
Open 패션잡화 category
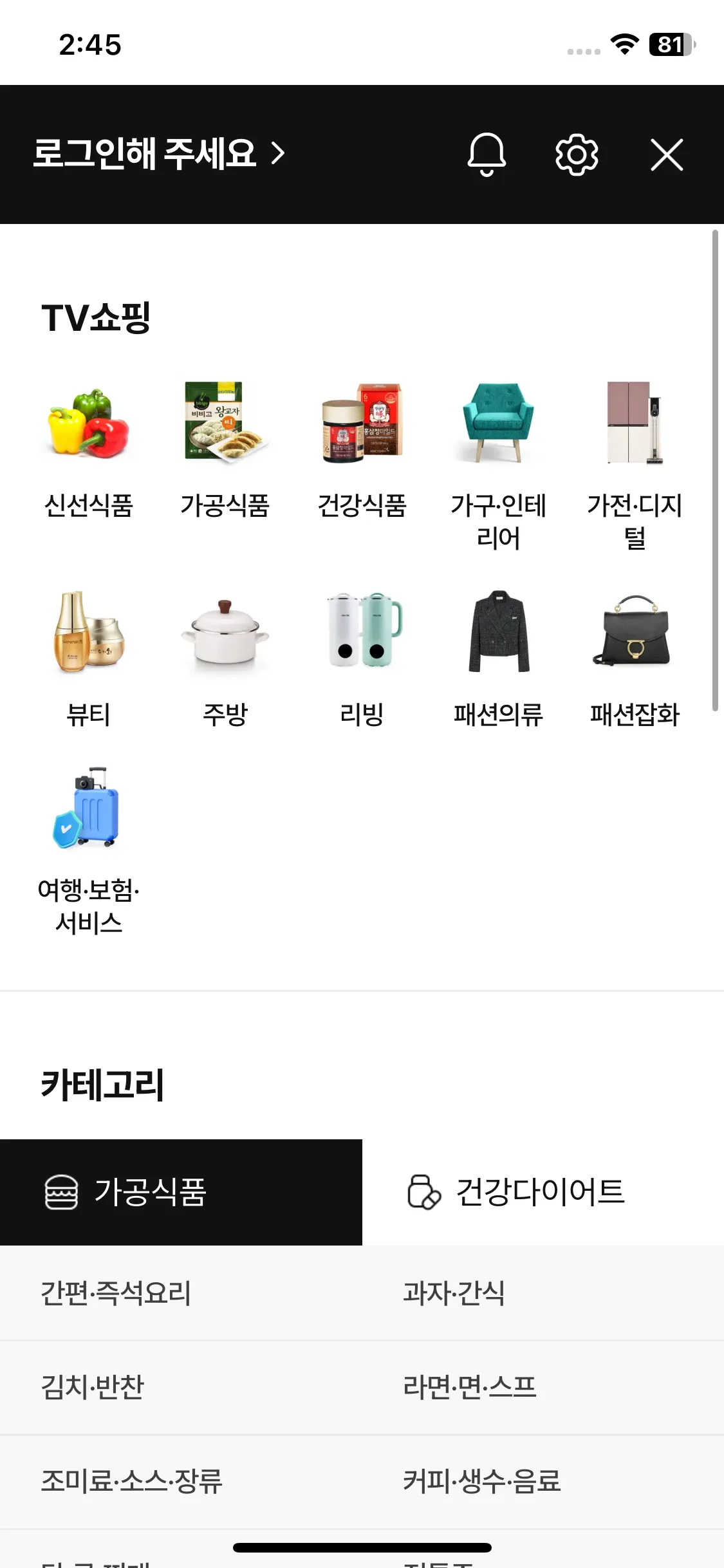point(635,660)
